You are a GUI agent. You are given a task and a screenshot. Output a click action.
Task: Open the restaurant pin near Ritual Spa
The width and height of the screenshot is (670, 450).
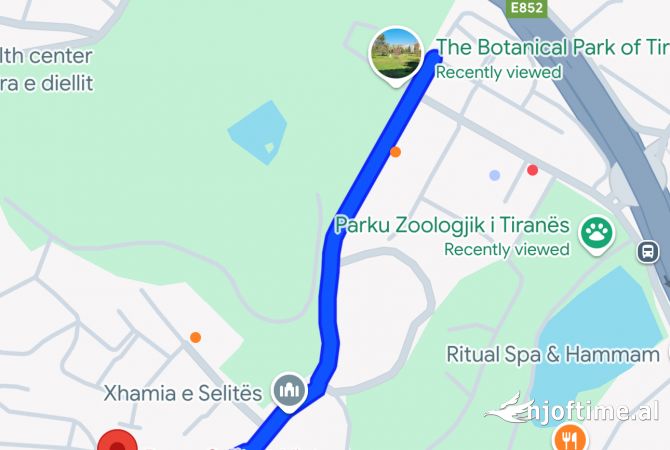[570, 438]
